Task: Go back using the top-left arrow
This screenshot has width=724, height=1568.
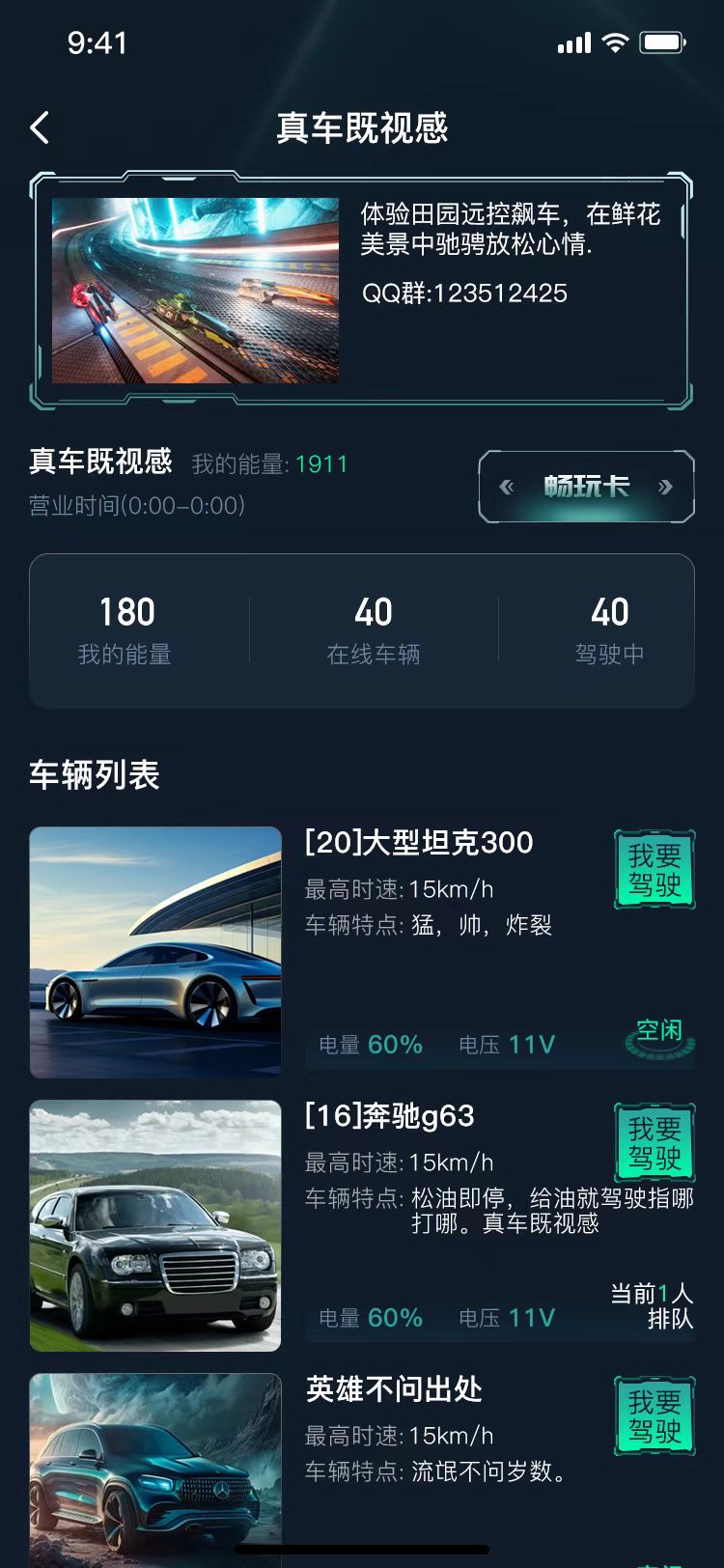Action: pos(40,127)
